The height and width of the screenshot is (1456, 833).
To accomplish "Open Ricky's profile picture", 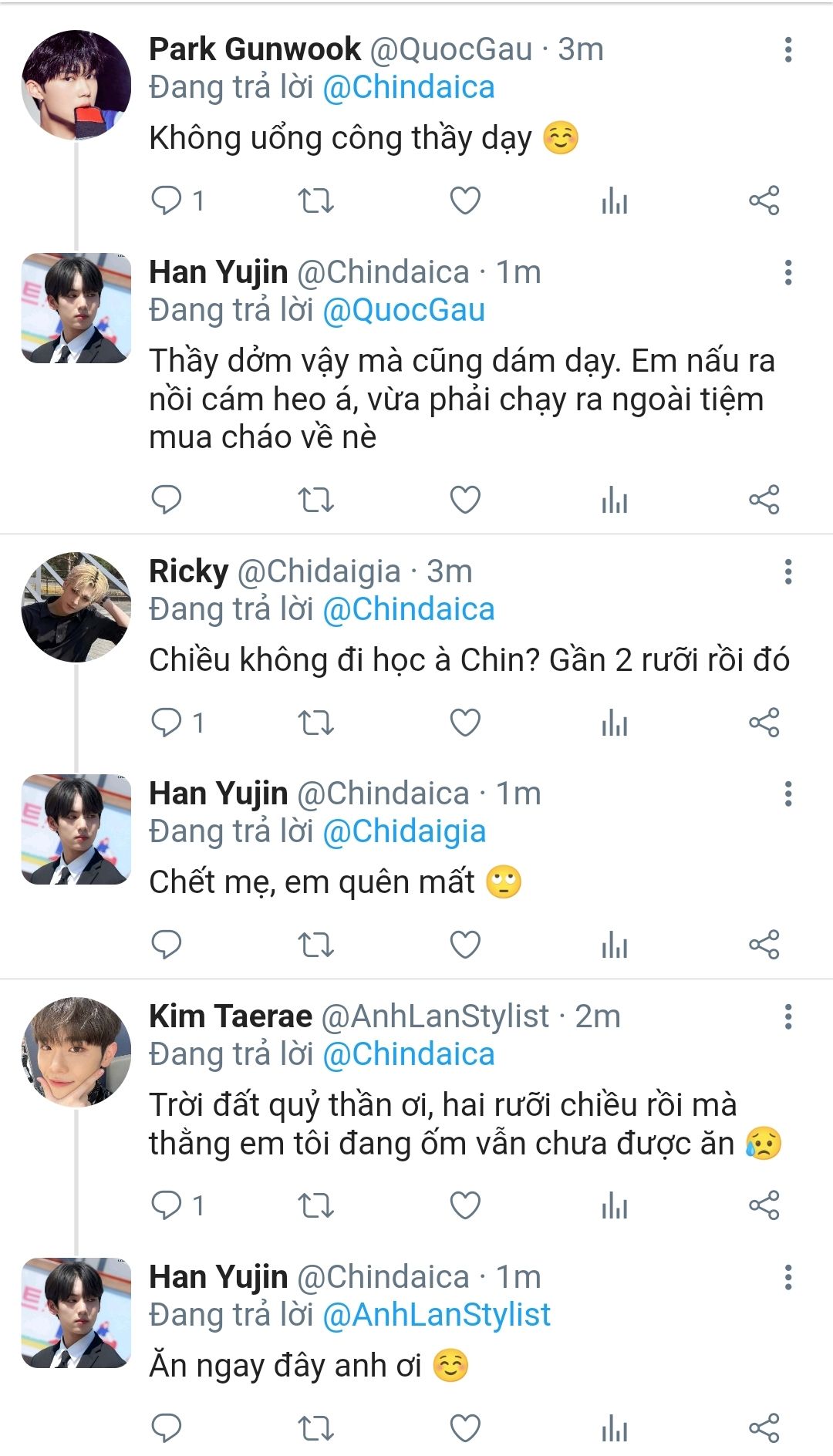I will point(76,607).
